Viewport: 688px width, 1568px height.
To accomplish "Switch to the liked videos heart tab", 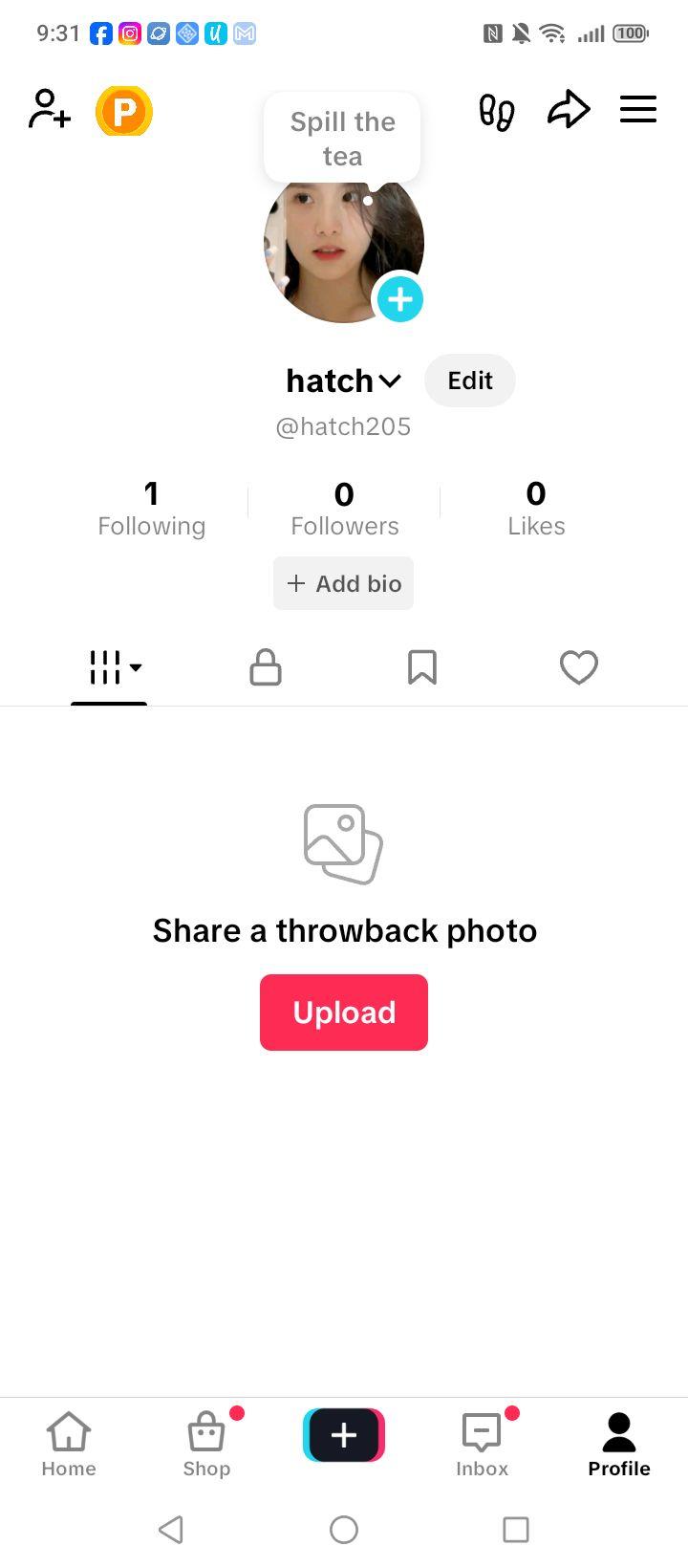I will coord(579,667).
